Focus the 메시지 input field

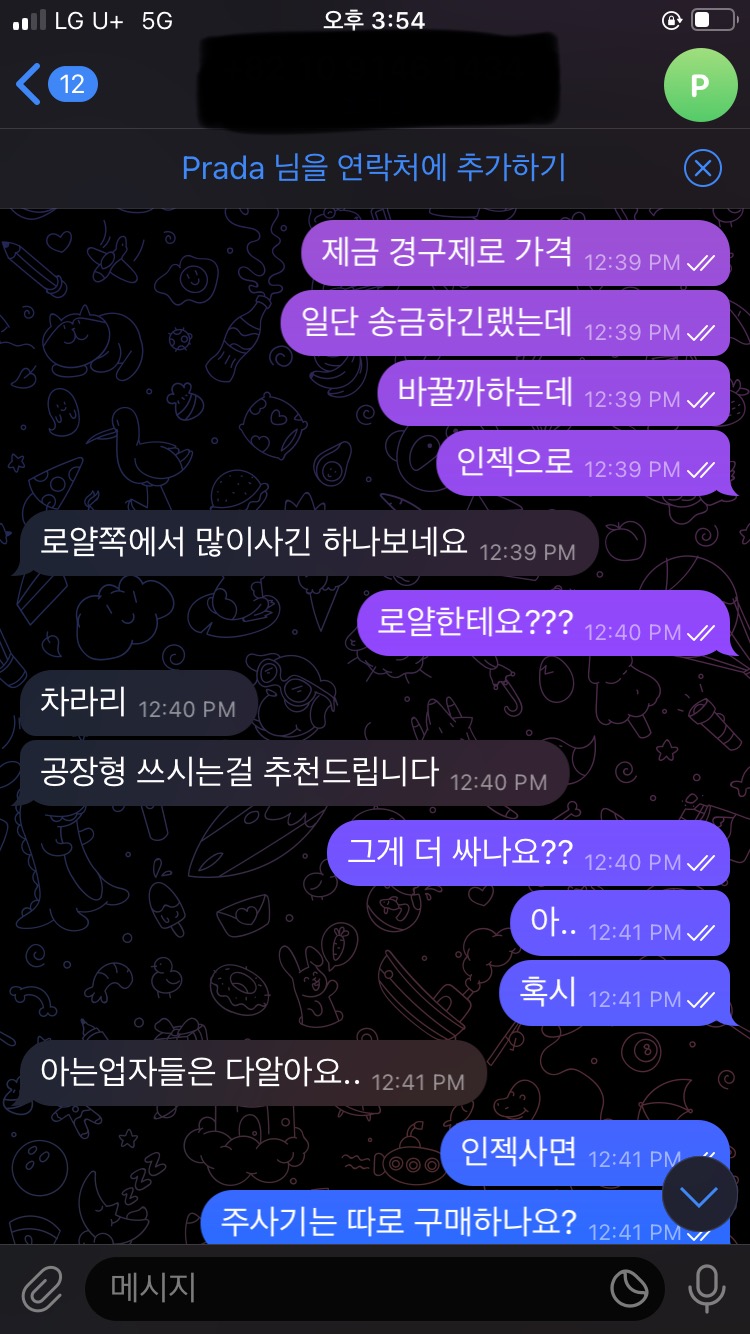(x=340, y=1288)
